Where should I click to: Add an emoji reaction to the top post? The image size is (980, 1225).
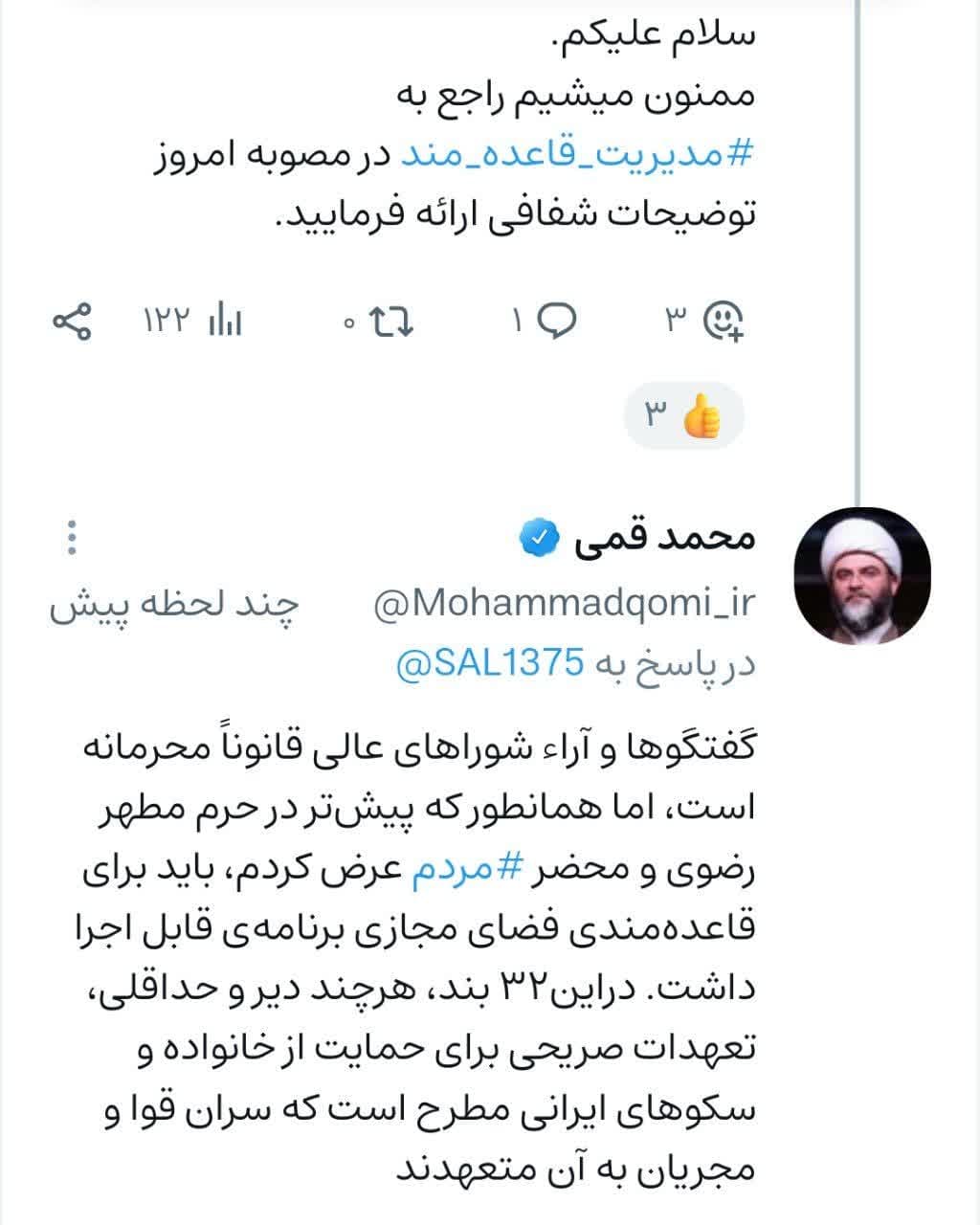pyautogui.click(x=724, y=321)
